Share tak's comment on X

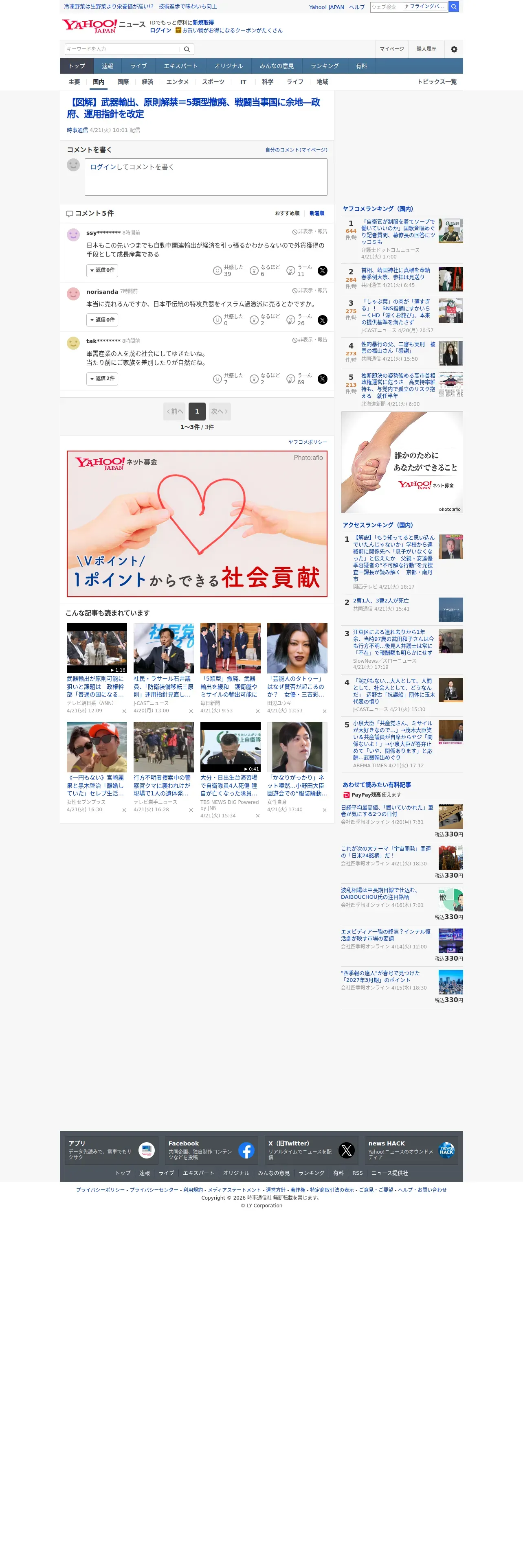323,379
